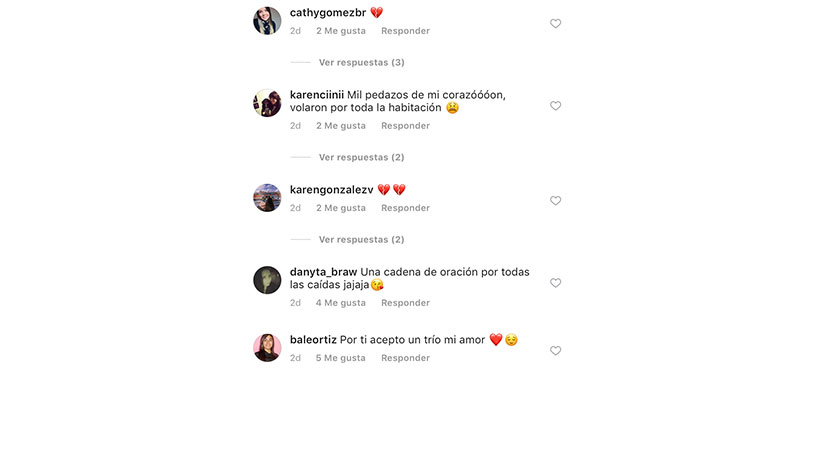View likes on baleortiz's comment
The height and width of the screenshot is (467, 830).
pyautogui.click(x=341, y=358)
